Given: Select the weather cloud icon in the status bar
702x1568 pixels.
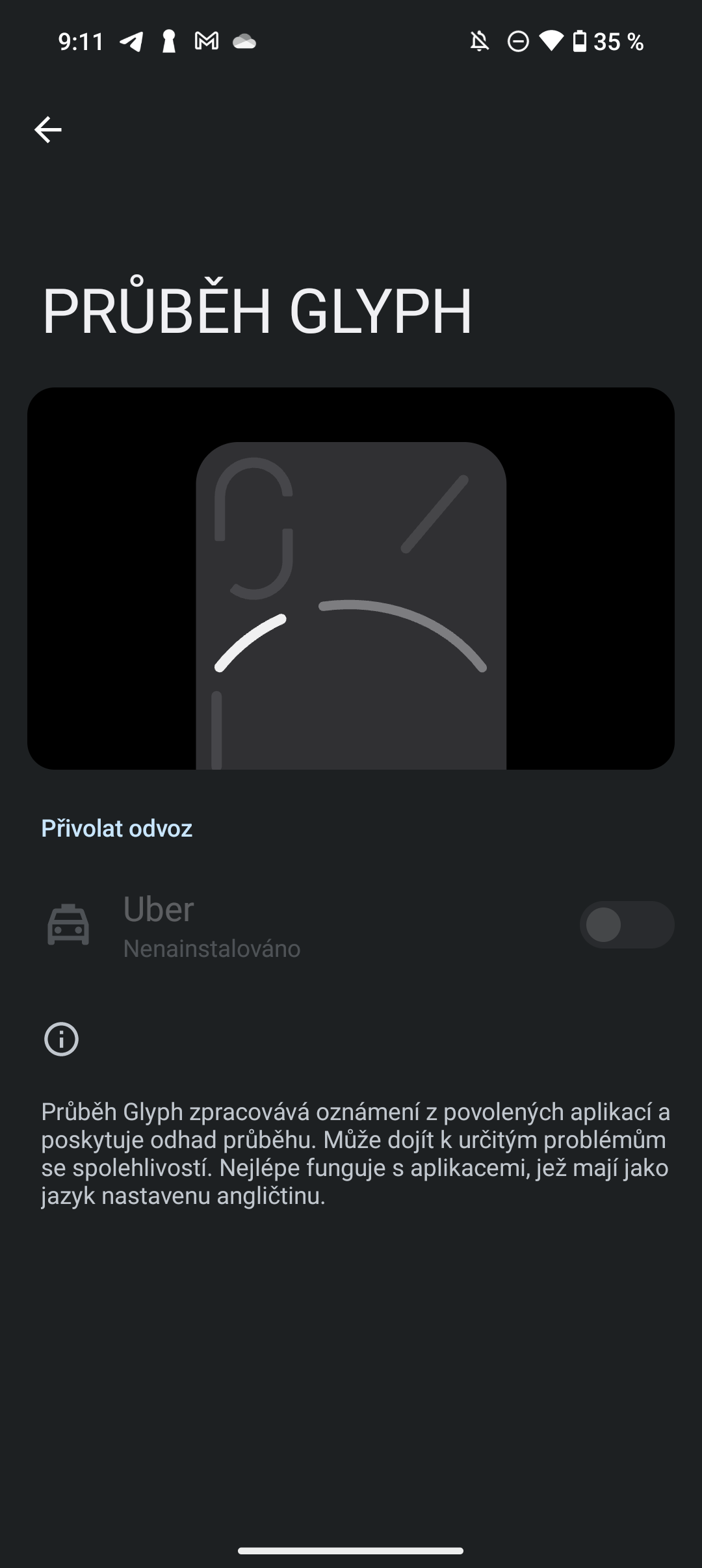Looking at the screenshot, I should coord(246,41).
